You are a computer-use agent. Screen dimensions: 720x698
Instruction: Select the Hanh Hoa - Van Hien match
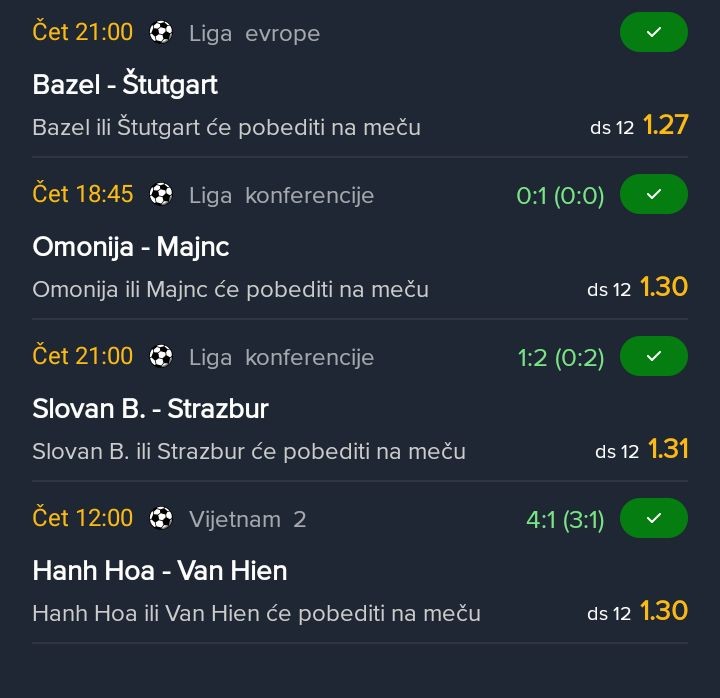(160, 571)
